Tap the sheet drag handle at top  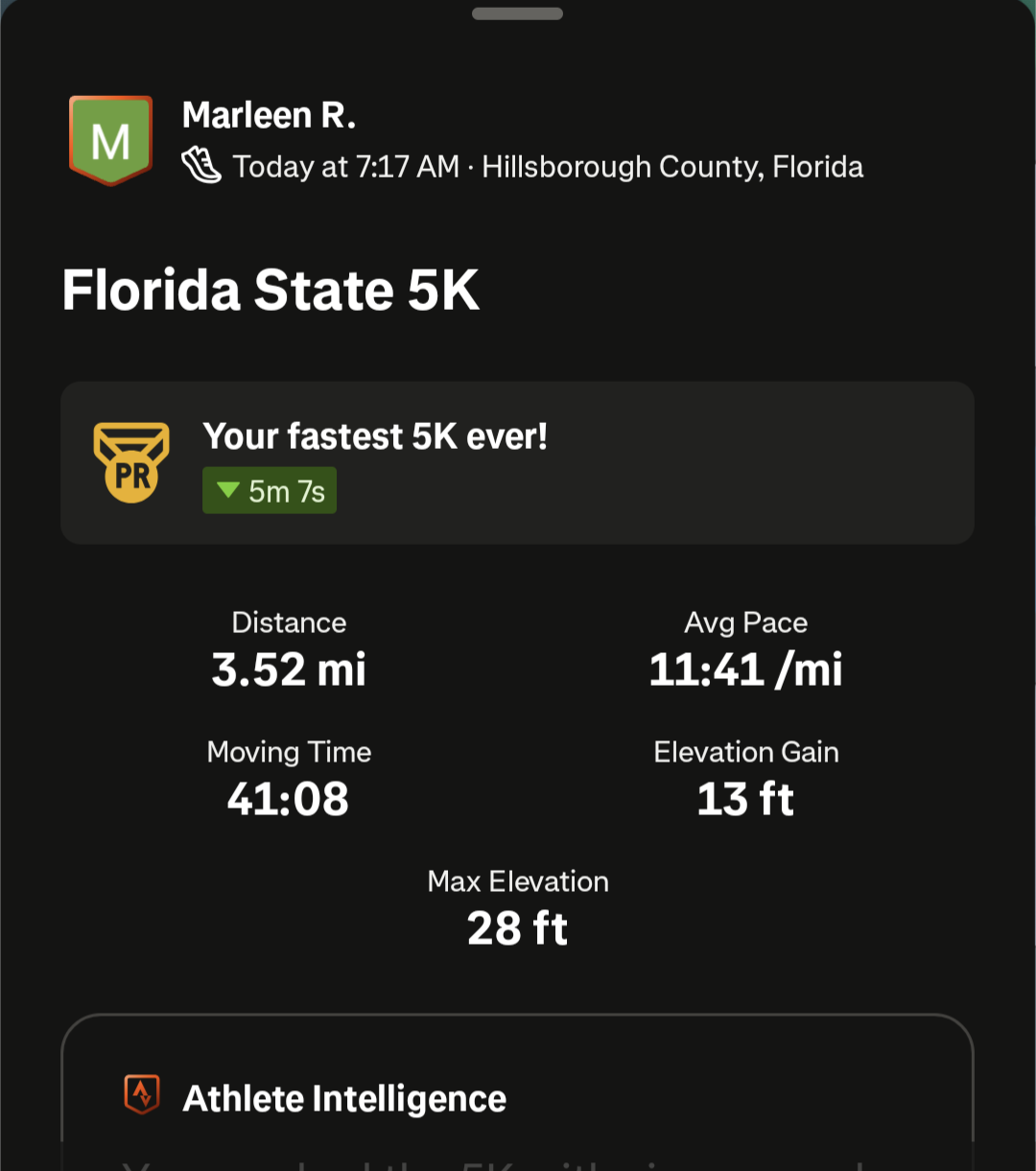pos(517,13)
